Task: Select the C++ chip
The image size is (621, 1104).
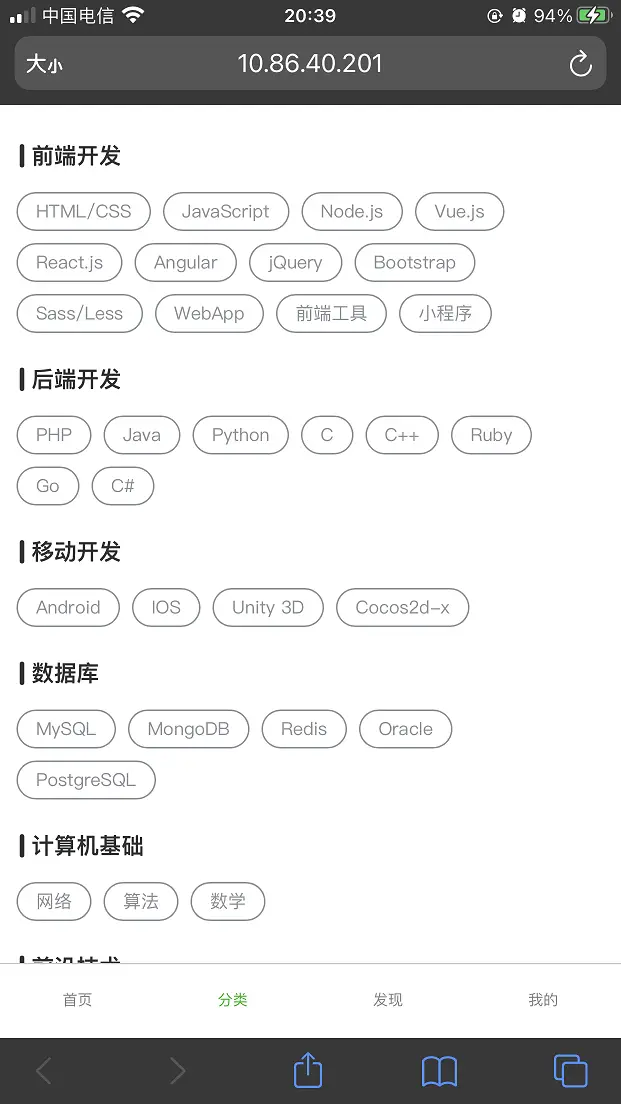Action: tap(402, 435)
